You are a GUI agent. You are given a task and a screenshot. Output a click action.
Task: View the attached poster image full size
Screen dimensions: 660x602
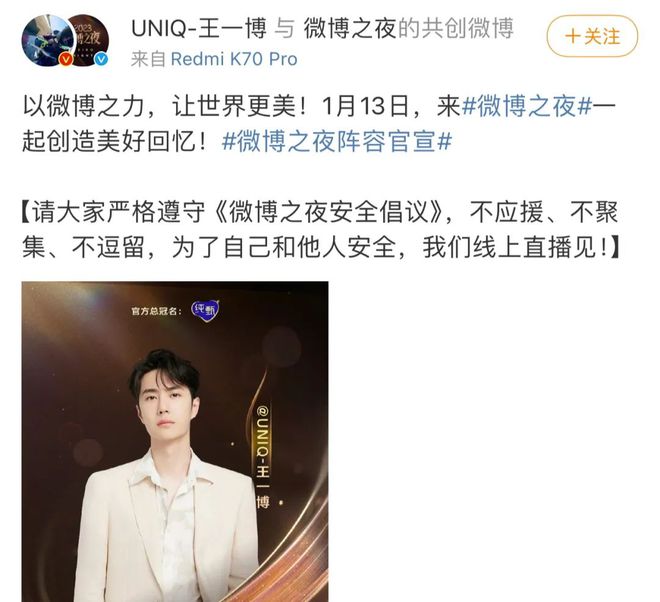175,440
